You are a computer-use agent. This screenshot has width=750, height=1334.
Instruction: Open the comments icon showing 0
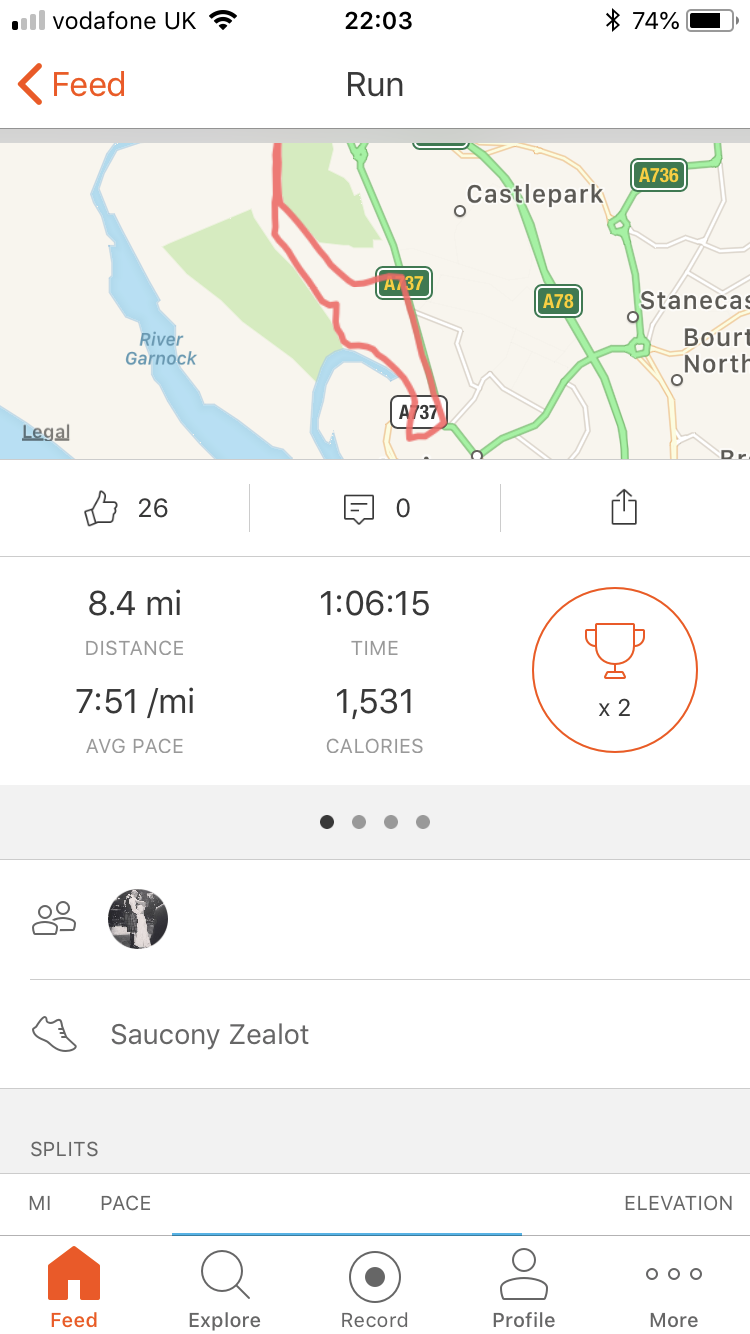click(x=358, y=509)
